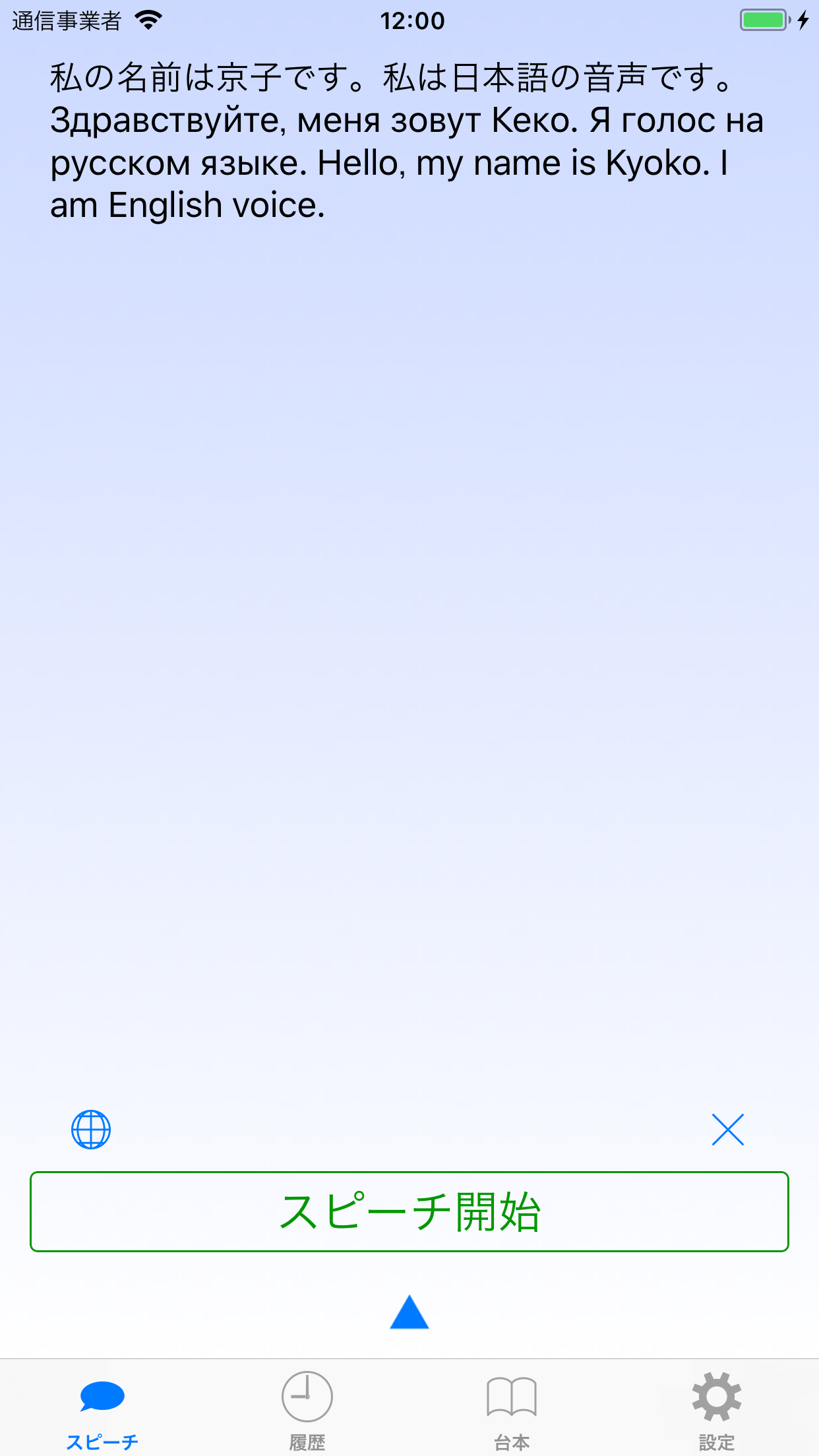This screenshot has width=819, height=1456.
Task: Expand the panel with the blue triangle
Action: [409, 1312]
